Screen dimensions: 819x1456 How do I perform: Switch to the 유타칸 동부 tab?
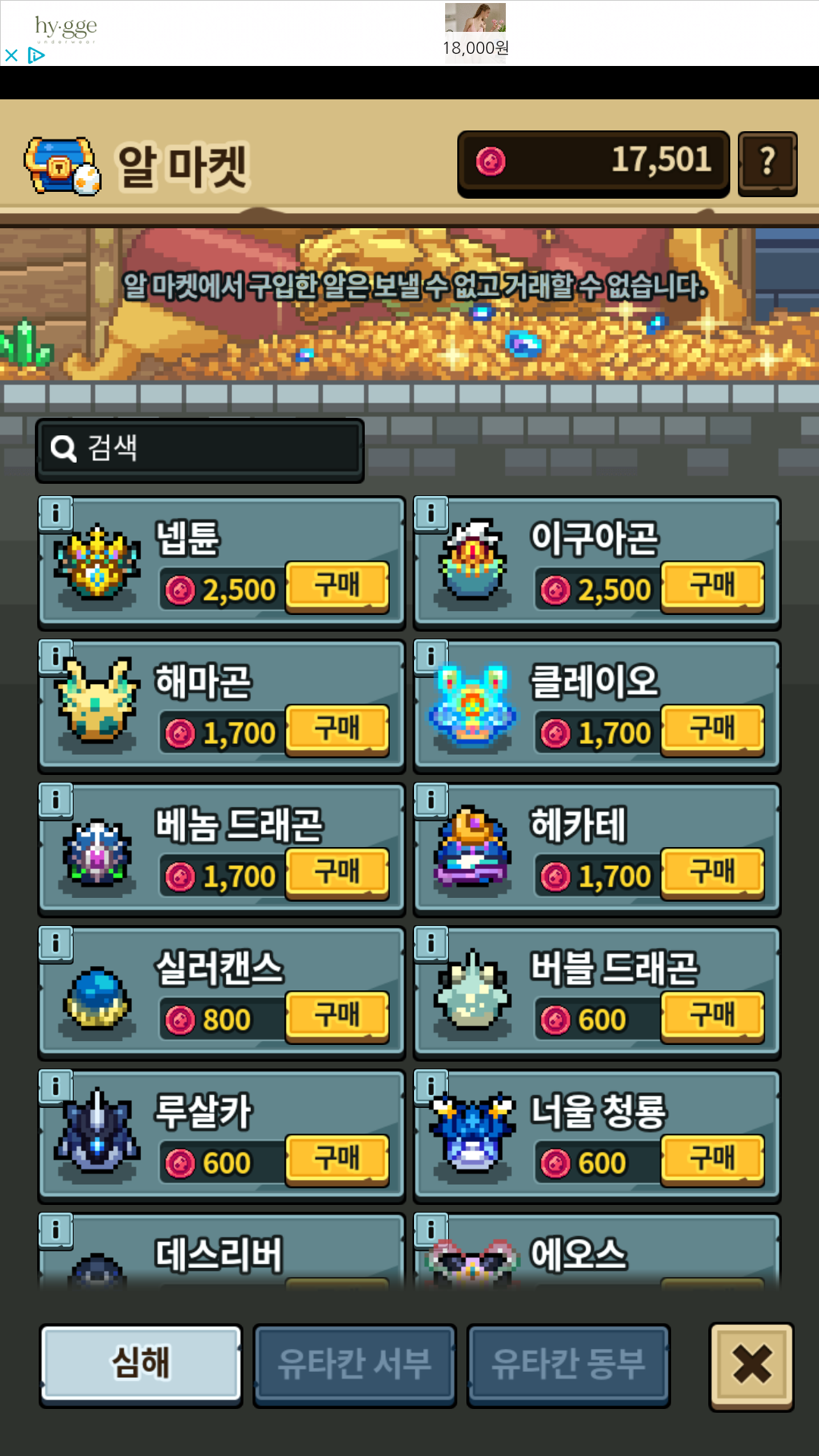568,1363
